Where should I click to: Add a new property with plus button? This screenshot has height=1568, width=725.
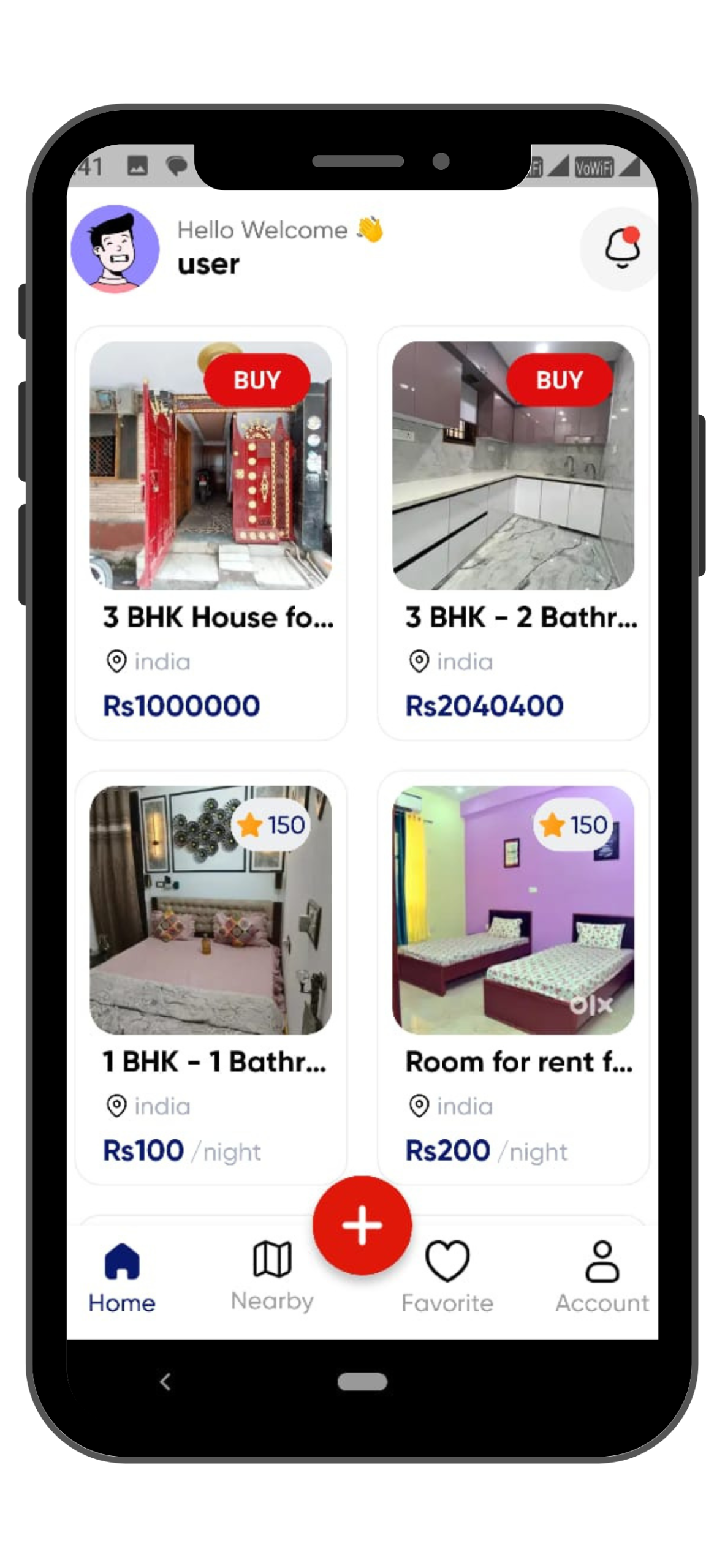[x=362, y=1226]
